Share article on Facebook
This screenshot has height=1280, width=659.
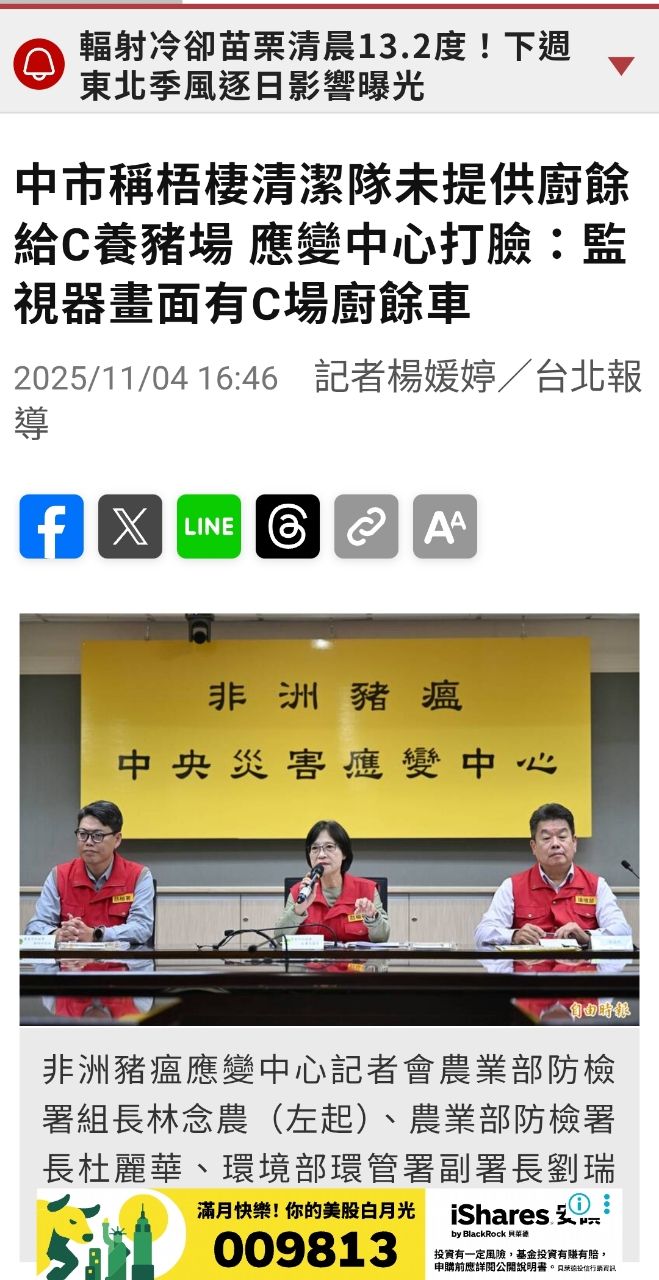[x=51, y=526]
